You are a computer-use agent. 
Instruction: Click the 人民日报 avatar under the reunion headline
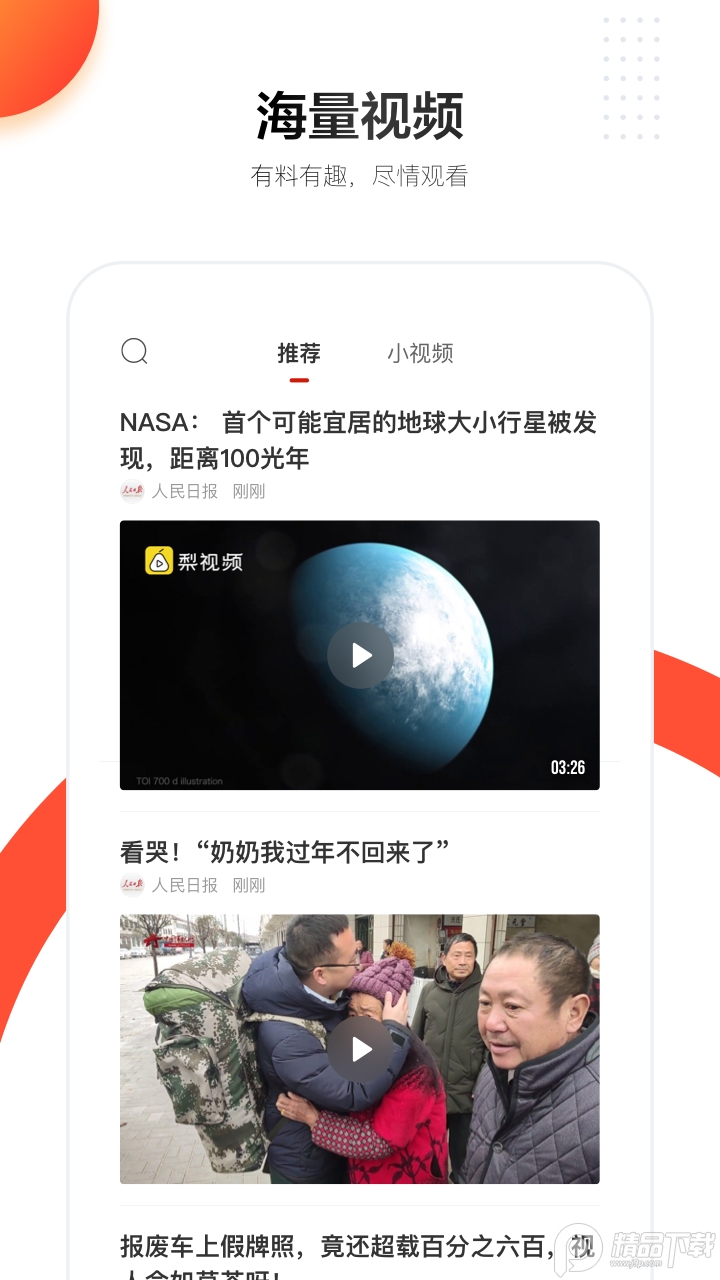(131, 885)
